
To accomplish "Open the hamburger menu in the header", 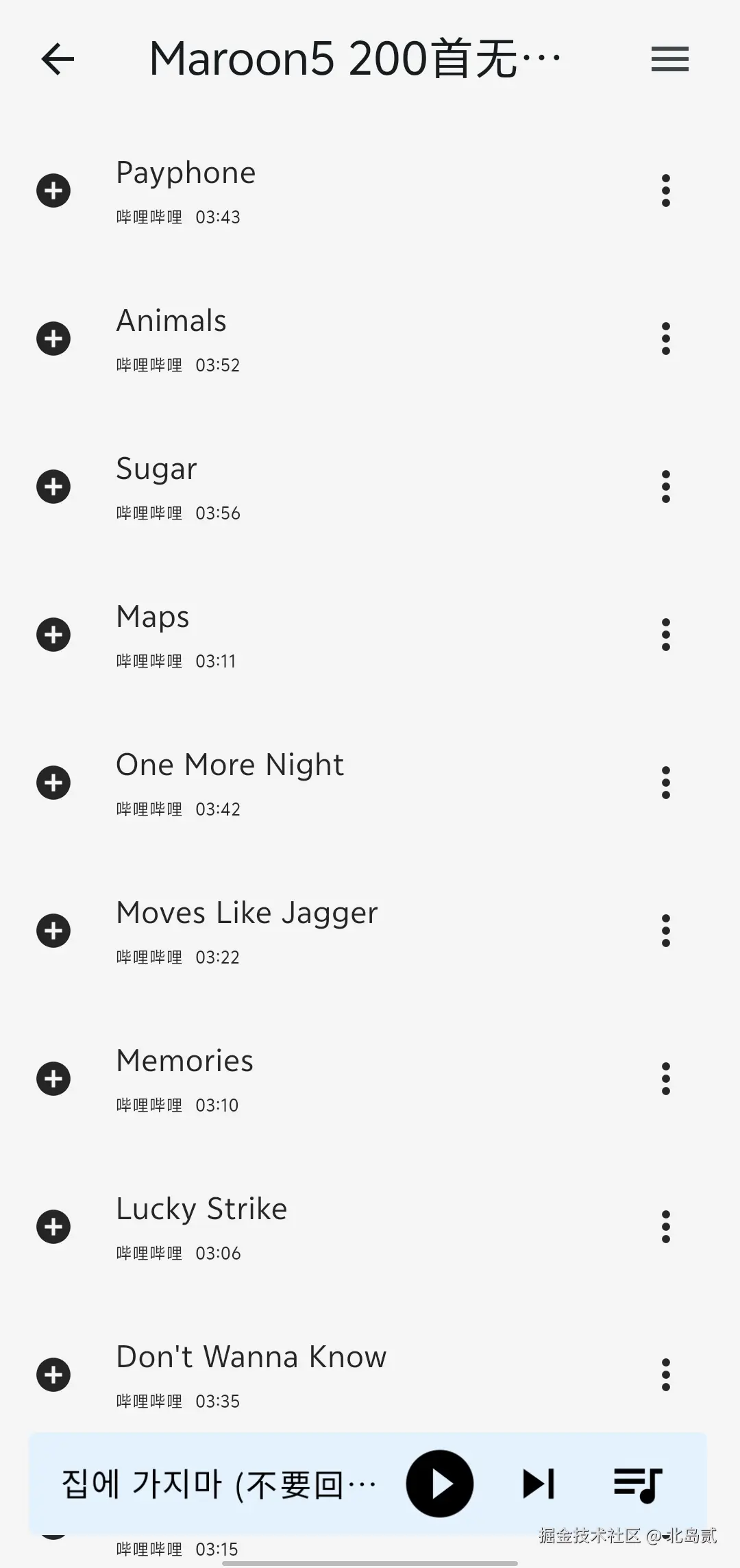I will coord(669,59).
